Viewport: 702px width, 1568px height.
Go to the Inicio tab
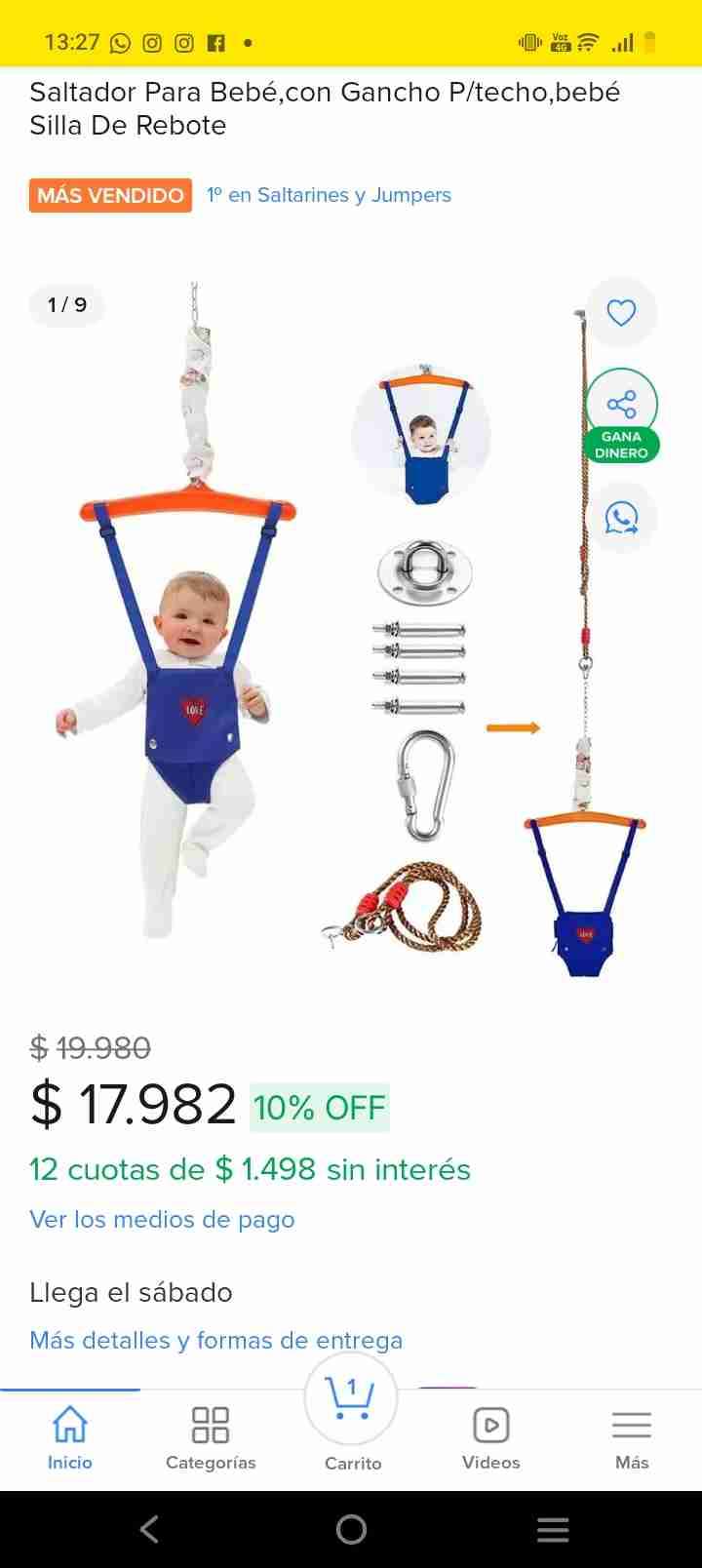pos(70,1437)
